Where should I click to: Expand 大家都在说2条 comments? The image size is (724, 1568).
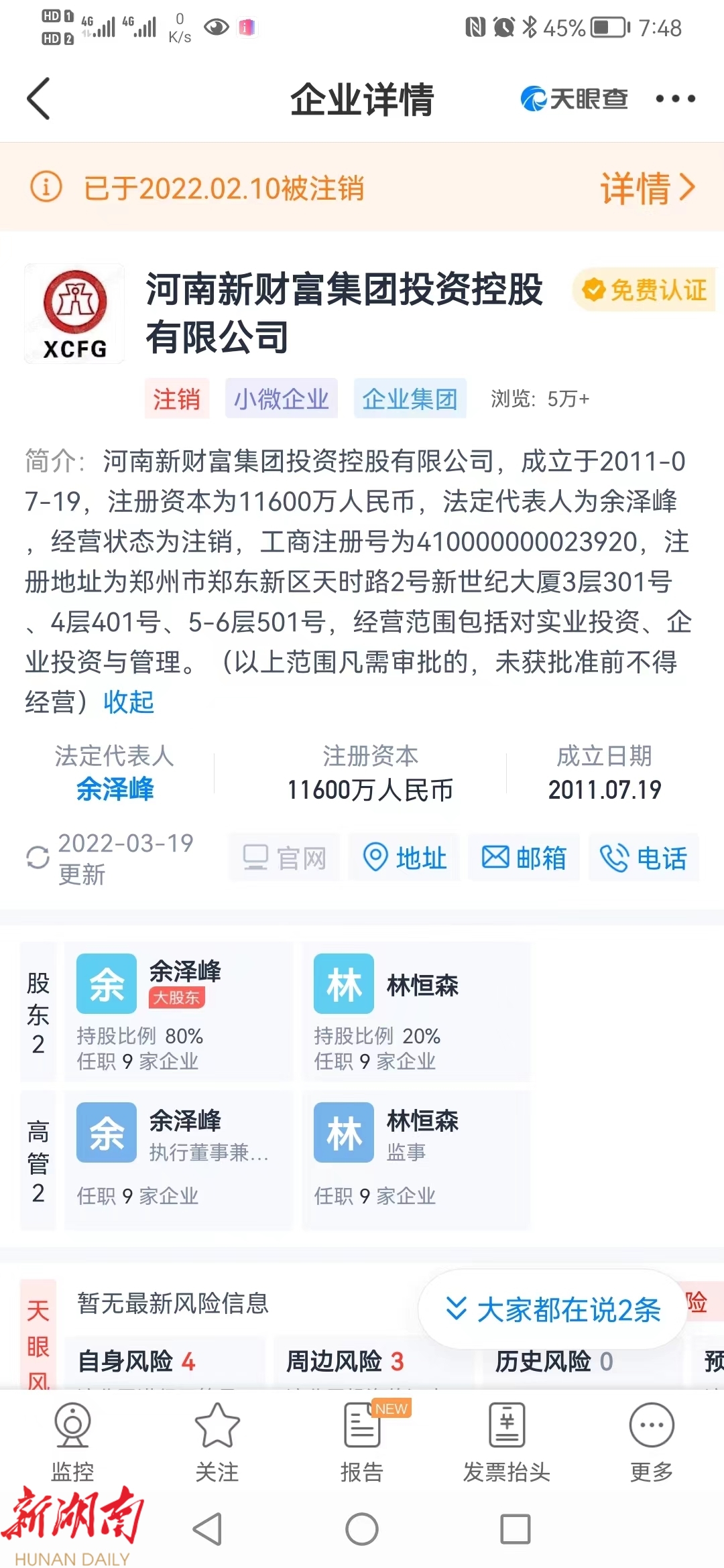click(x=554, y=1309)
